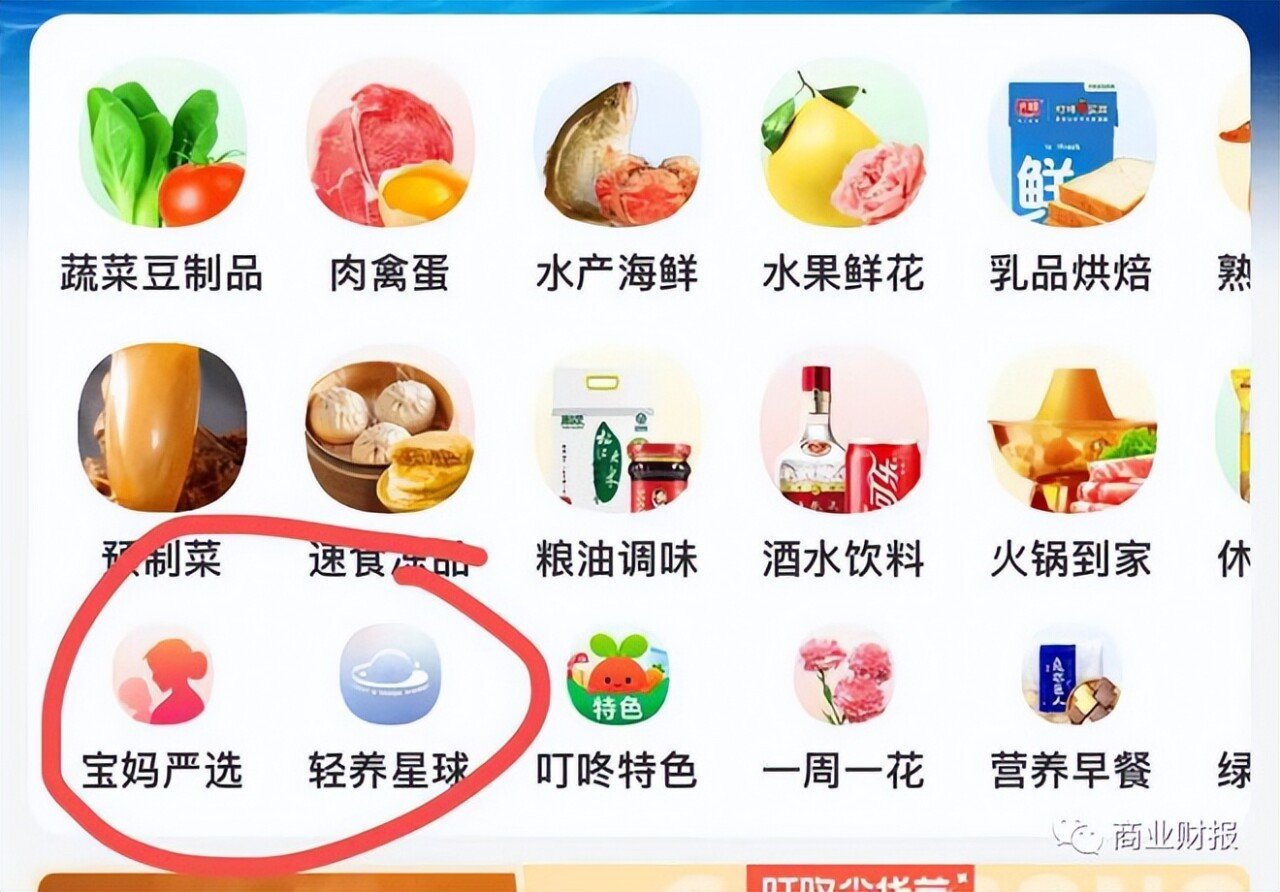Viewport: 1280px width, 892px height.
Task: Open 宝妈严选 section
Action: tap(162, 675)
